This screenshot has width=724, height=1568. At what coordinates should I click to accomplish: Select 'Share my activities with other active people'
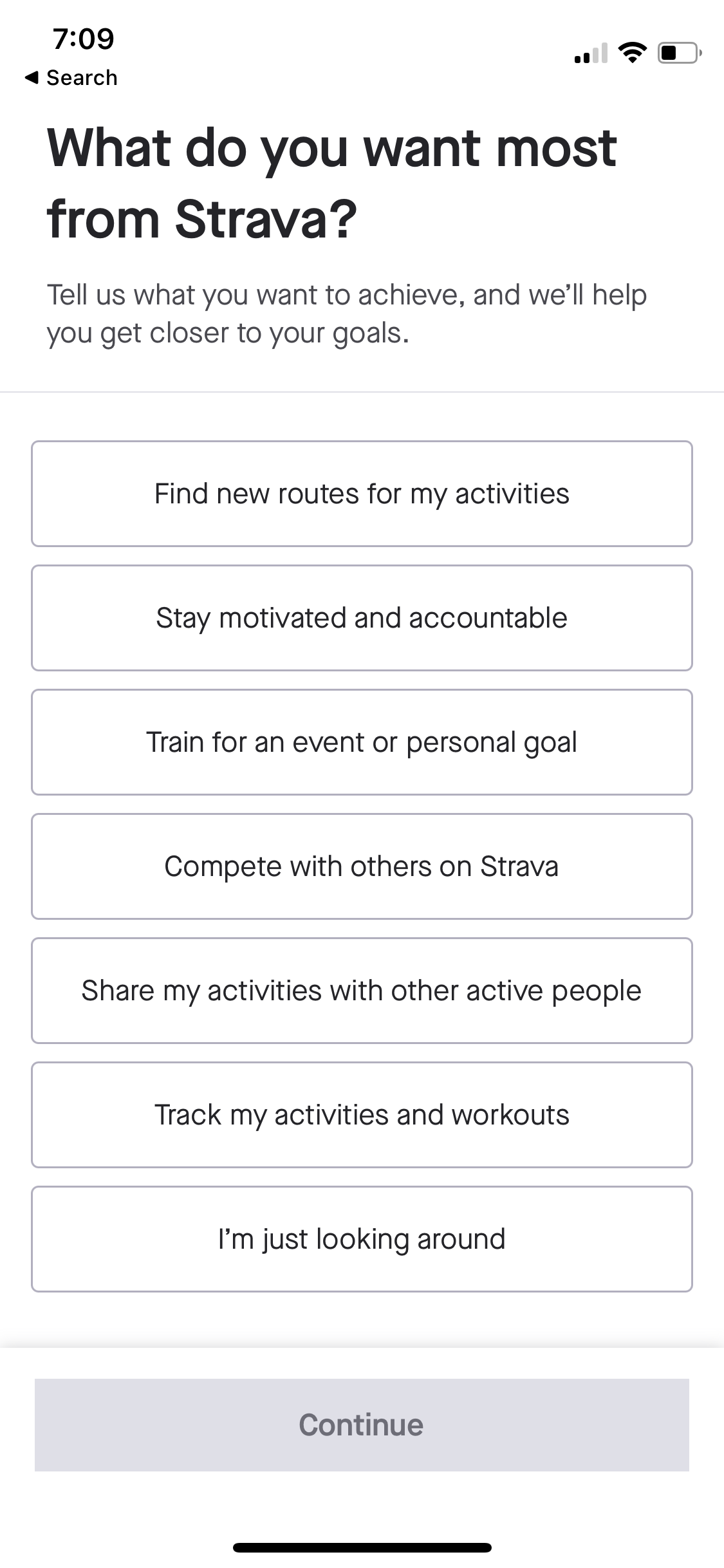[362, 990]
